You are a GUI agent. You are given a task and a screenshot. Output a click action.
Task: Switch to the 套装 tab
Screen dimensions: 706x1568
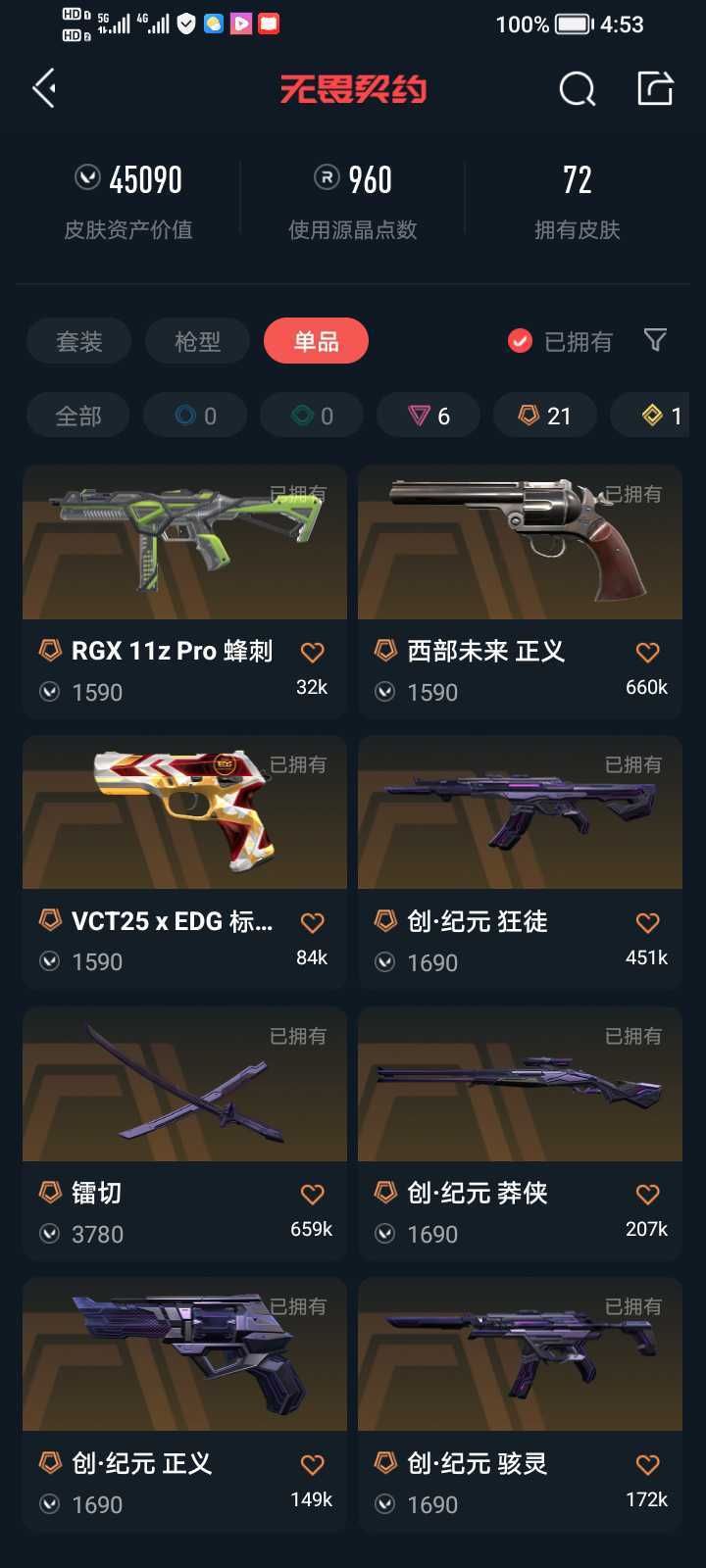78,341
